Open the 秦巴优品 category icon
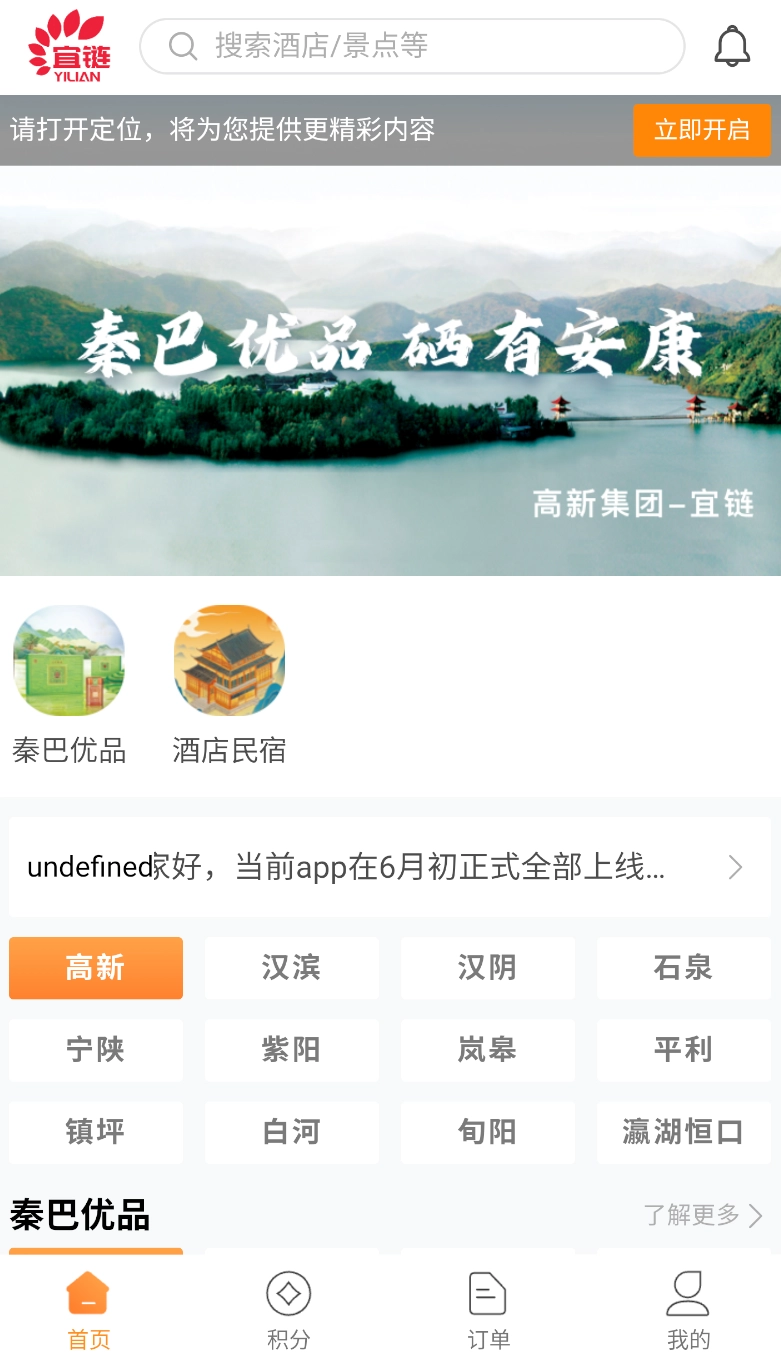Viewport: 781px width, 1356px height. pyautogui.click(x=68, y=660)
